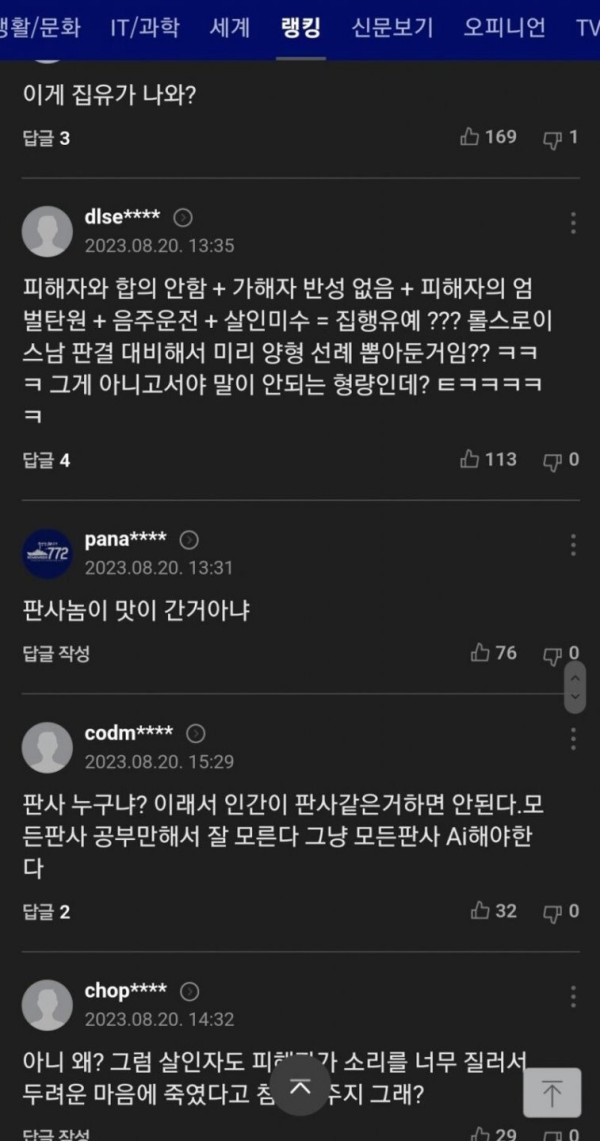Image resolution: width=600 pixels, height=1141 pixels.
Task: Open the overflow menu on dlse****'s comment
Action: (573, 222)
